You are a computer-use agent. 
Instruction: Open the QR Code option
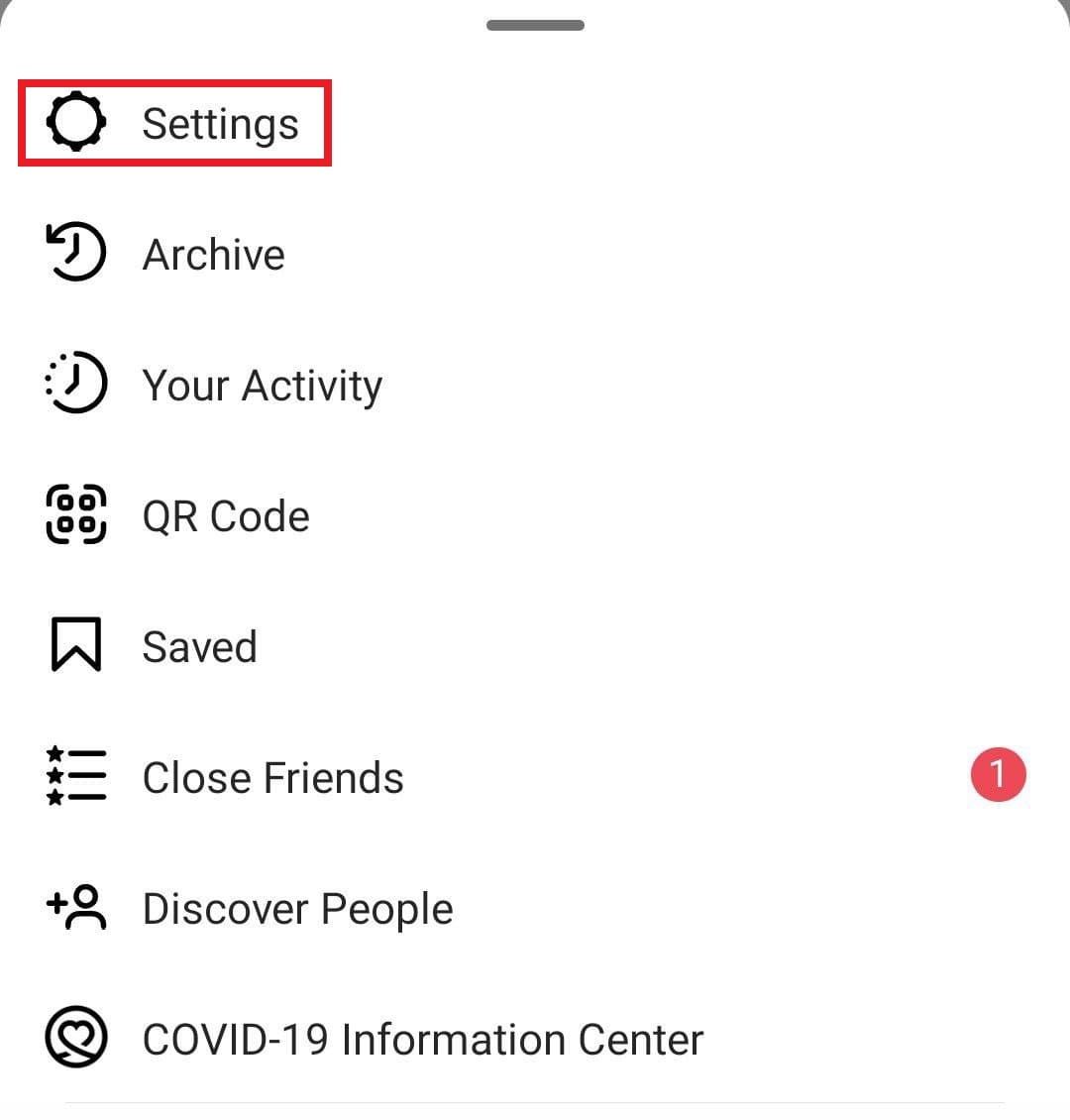tap(225, 516)
